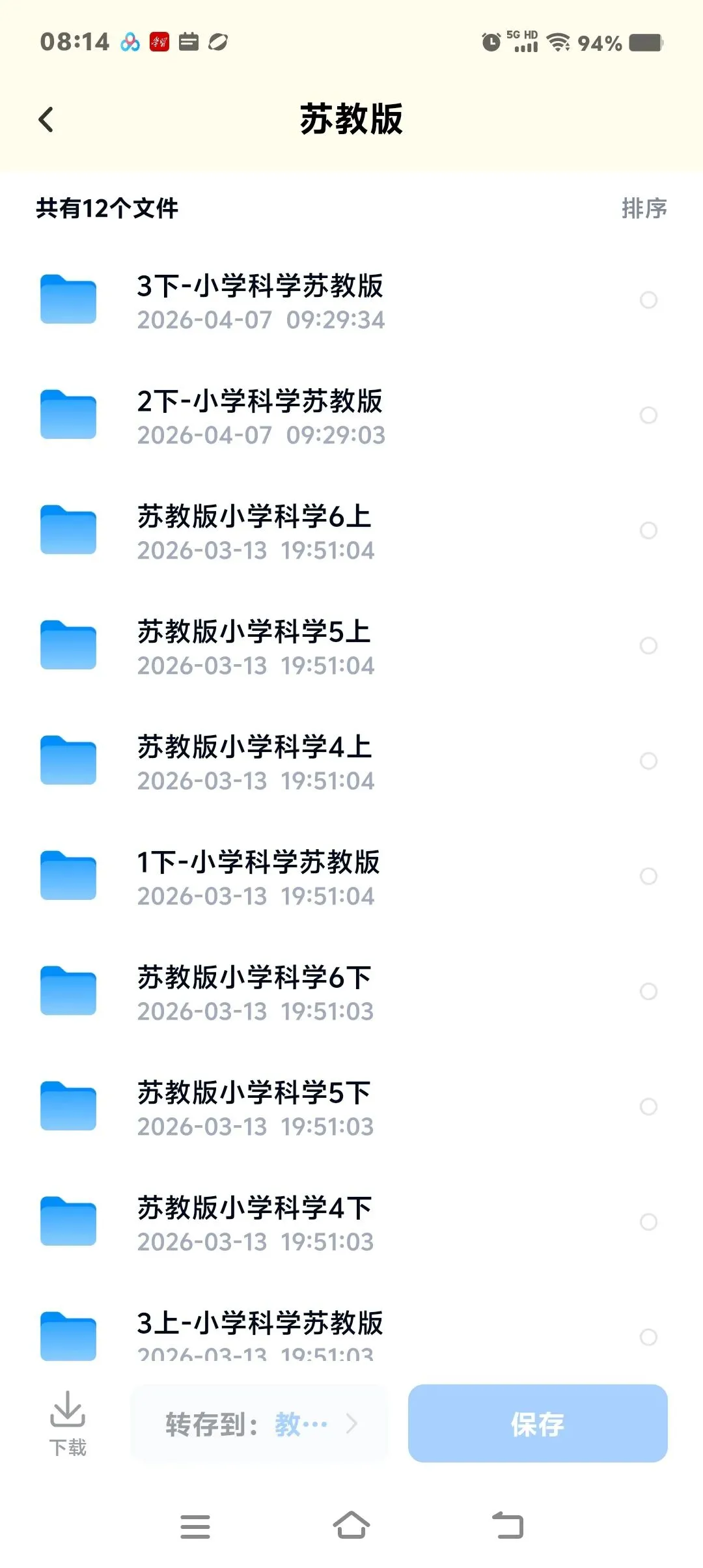Choose the 转存到 destination folder
The image size is (703, 1568).
[x=260, y=1424]
